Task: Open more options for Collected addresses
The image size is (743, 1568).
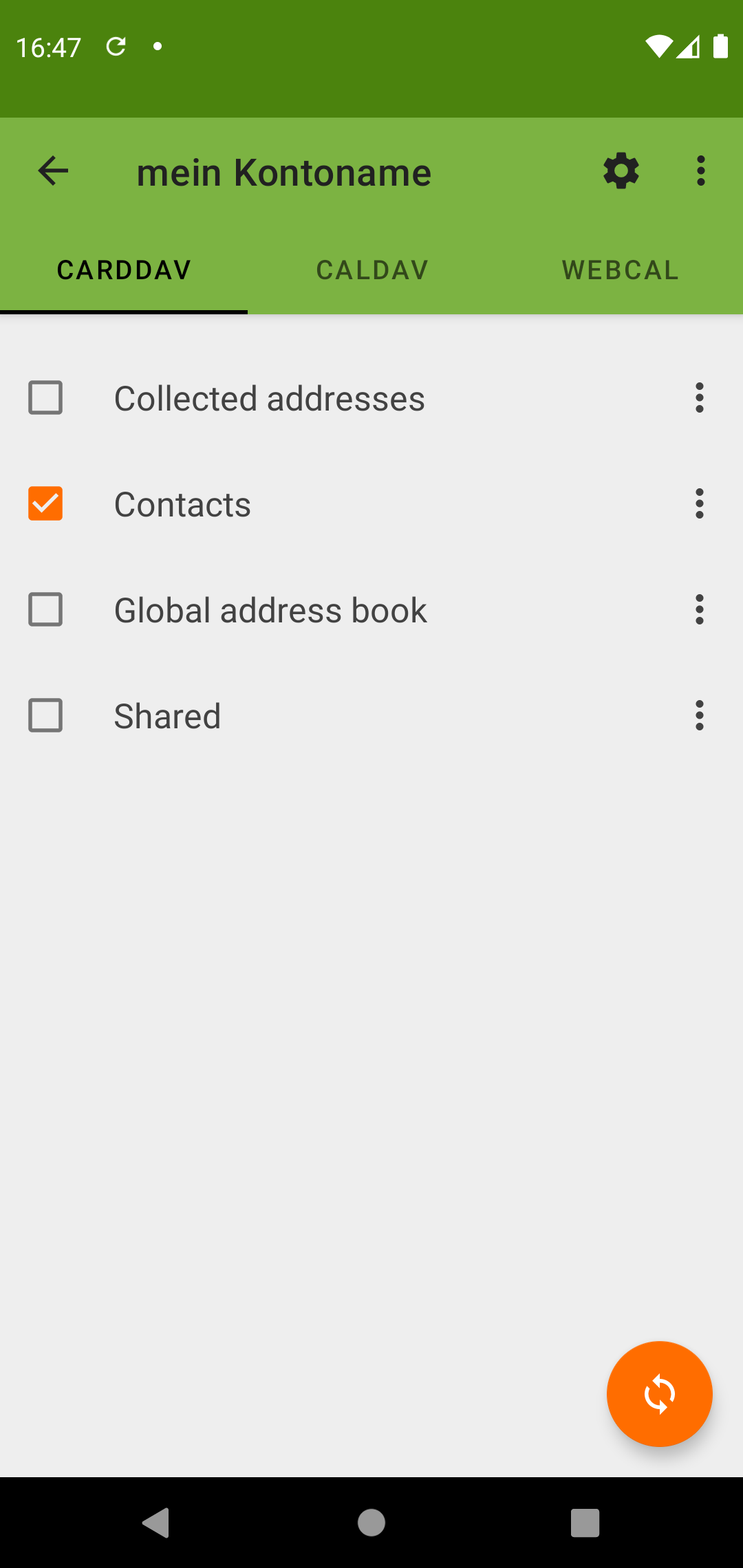Action: click(699, 398)
